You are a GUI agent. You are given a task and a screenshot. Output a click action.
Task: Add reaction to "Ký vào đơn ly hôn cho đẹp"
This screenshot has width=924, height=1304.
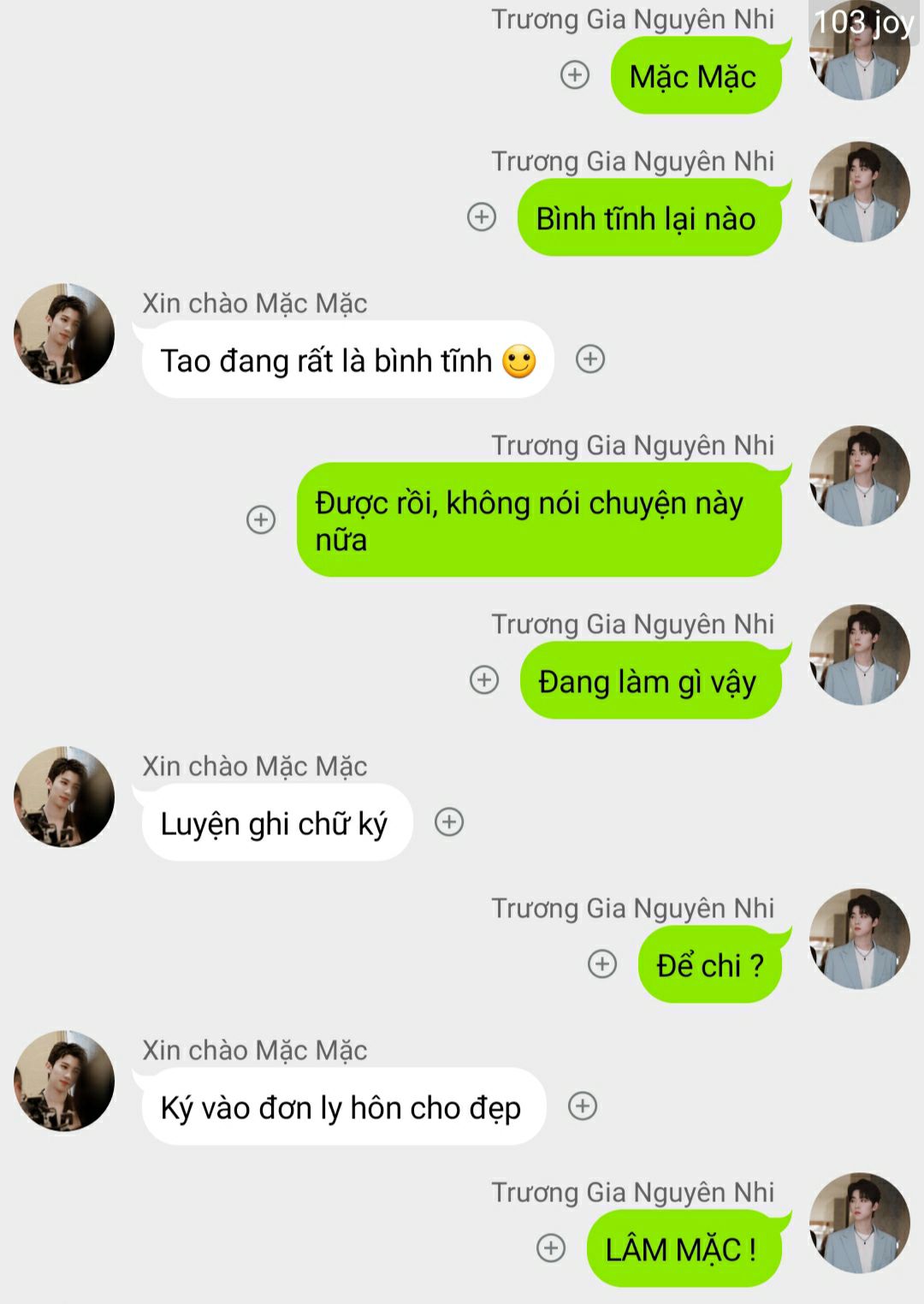[x=583, y=1105]
